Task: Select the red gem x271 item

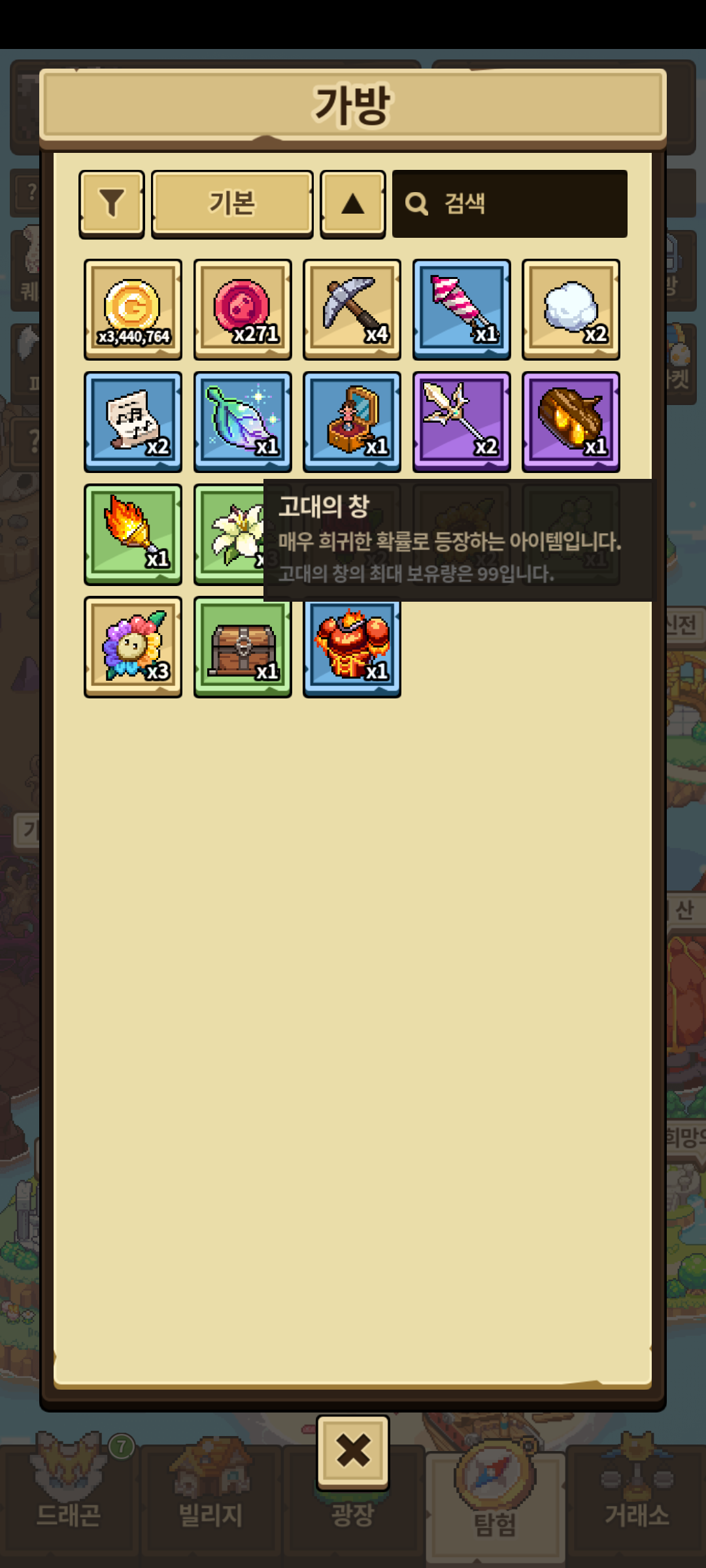Action: click(243, 309)
